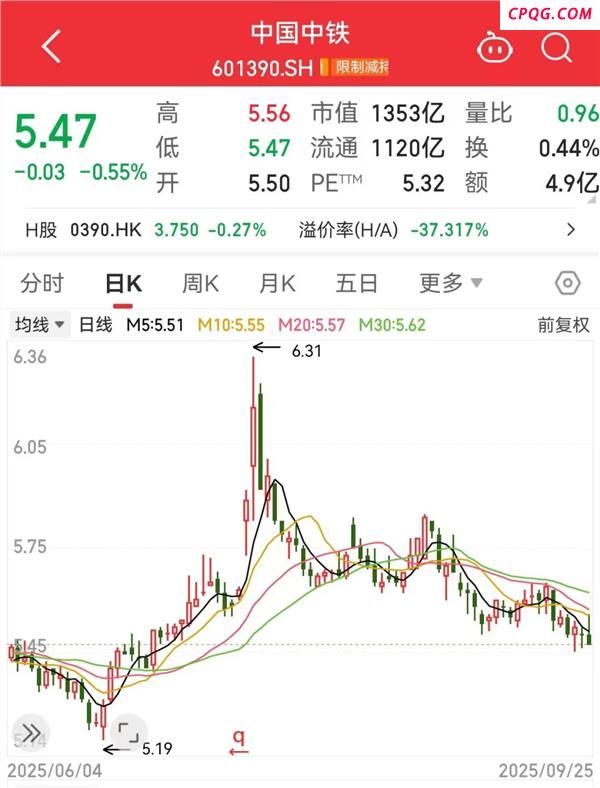
Task: Tap the 限制减持 tag
Action: point(361,68)
